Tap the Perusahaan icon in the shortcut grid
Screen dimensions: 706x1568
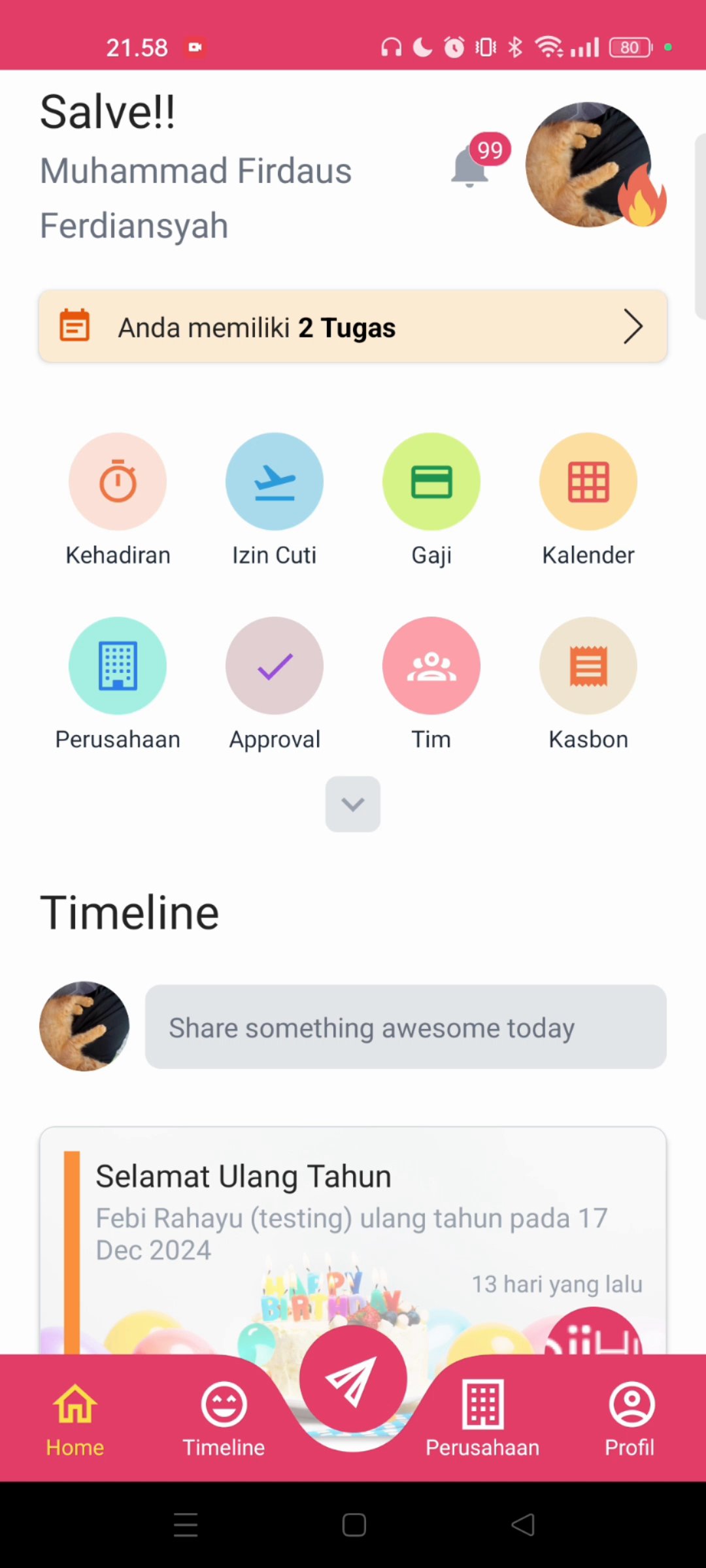coord(118,666)
